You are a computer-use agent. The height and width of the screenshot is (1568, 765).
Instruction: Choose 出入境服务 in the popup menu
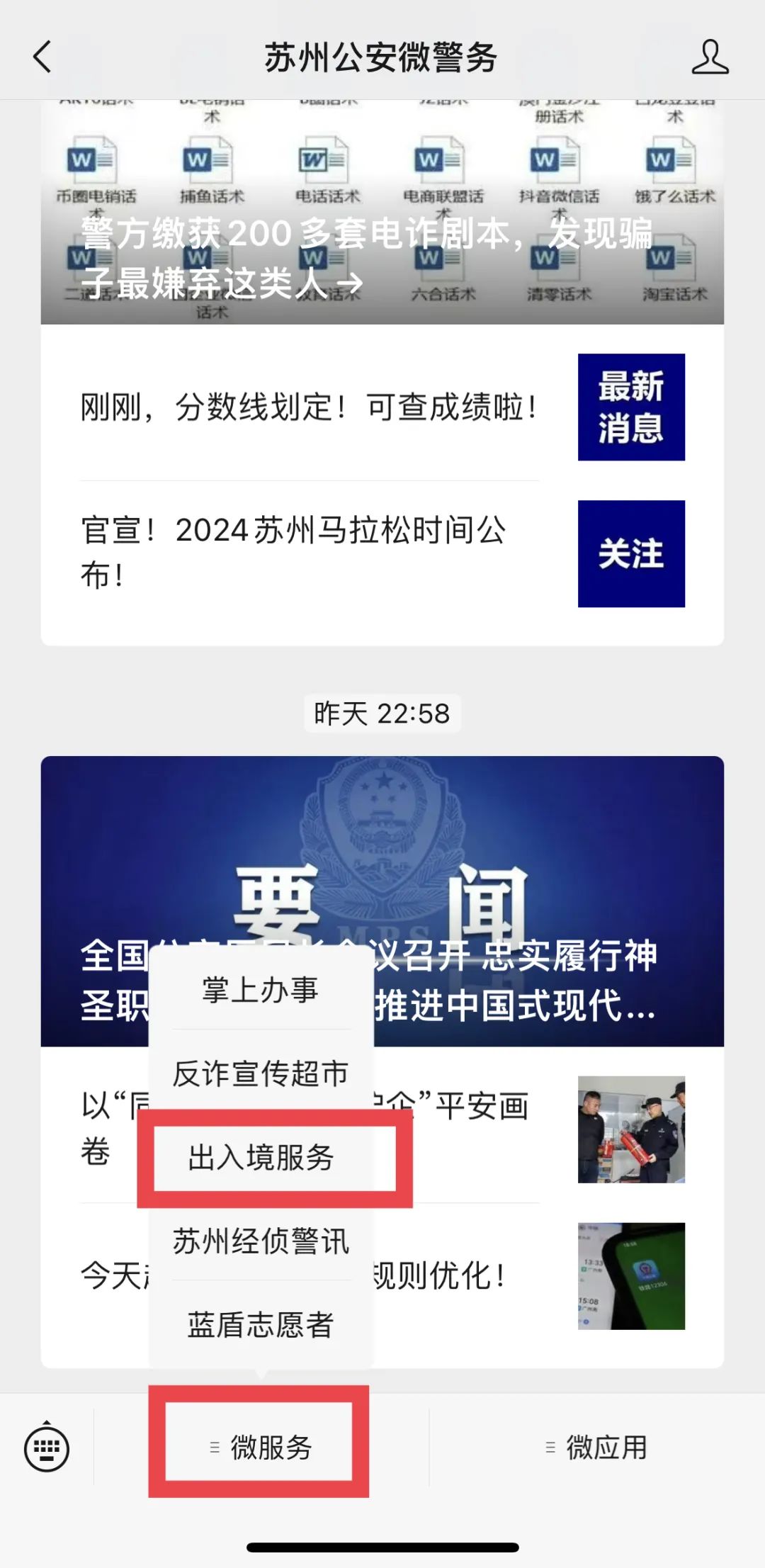pos(261,1158)
